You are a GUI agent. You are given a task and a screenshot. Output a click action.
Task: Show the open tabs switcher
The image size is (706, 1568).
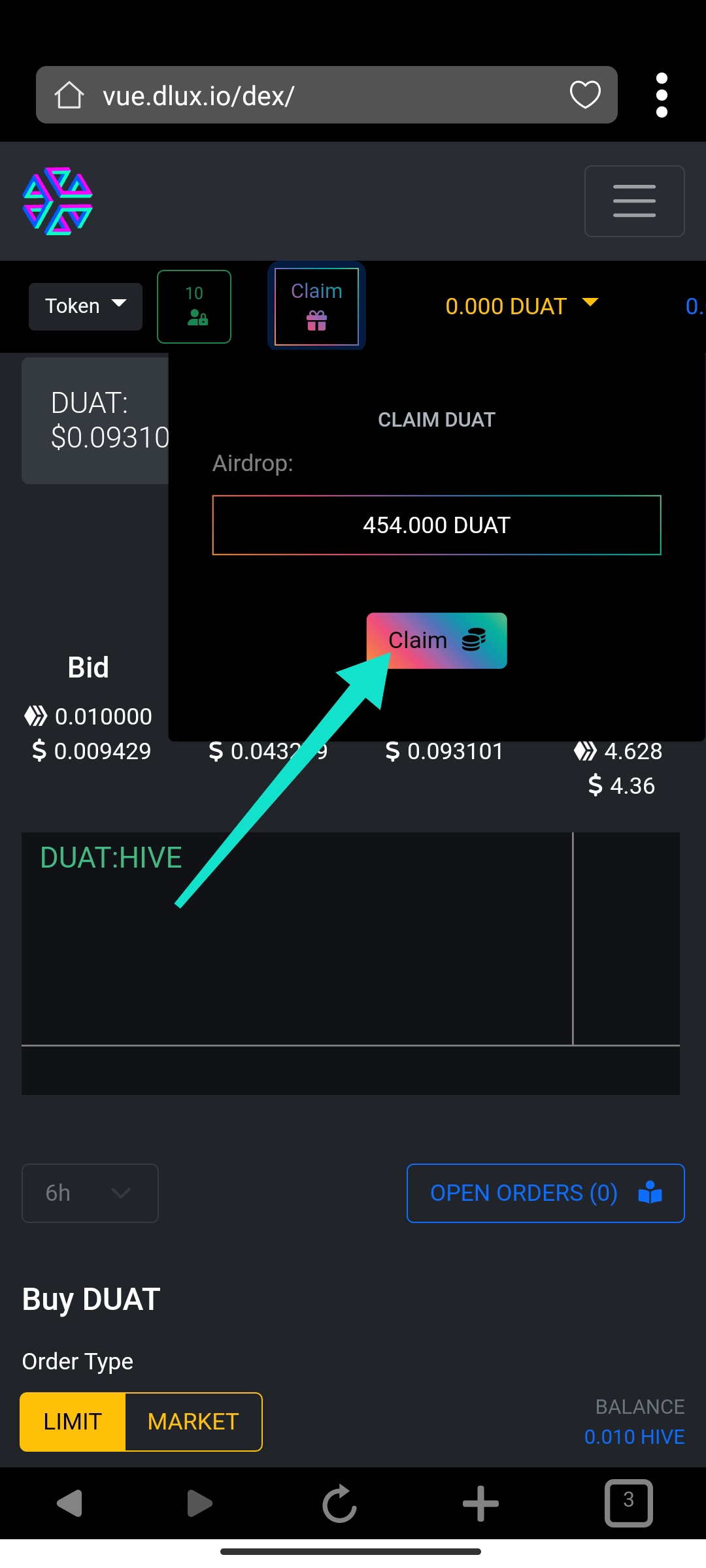pos(628,1503)
